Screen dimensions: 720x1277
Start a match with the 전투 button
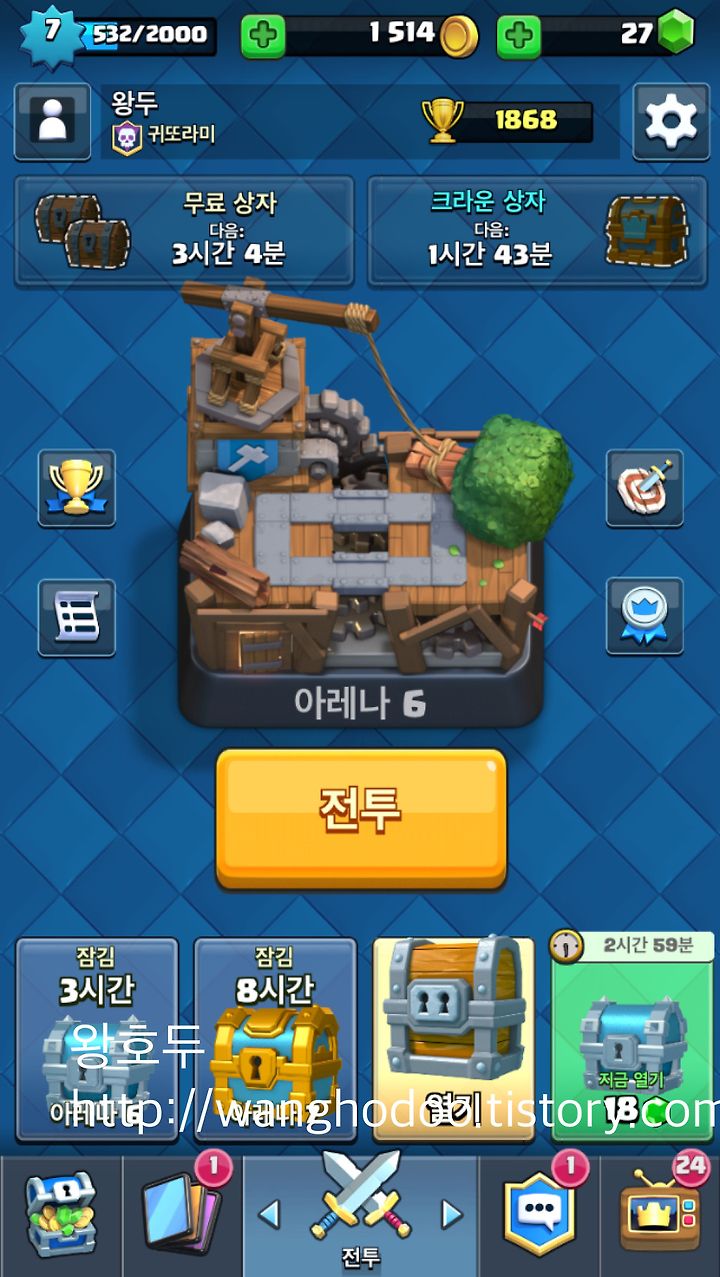[x=361, y=818]
